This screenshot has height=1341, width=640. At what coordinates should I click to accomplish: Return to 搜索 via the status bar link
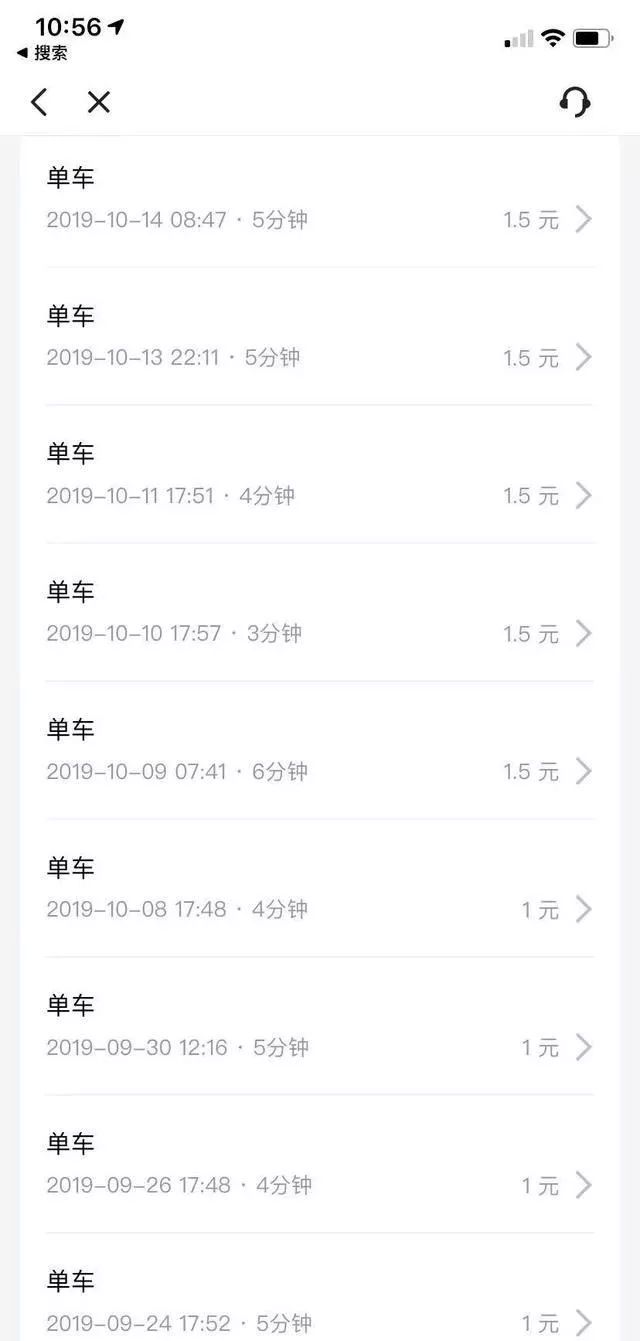point(42,53)
